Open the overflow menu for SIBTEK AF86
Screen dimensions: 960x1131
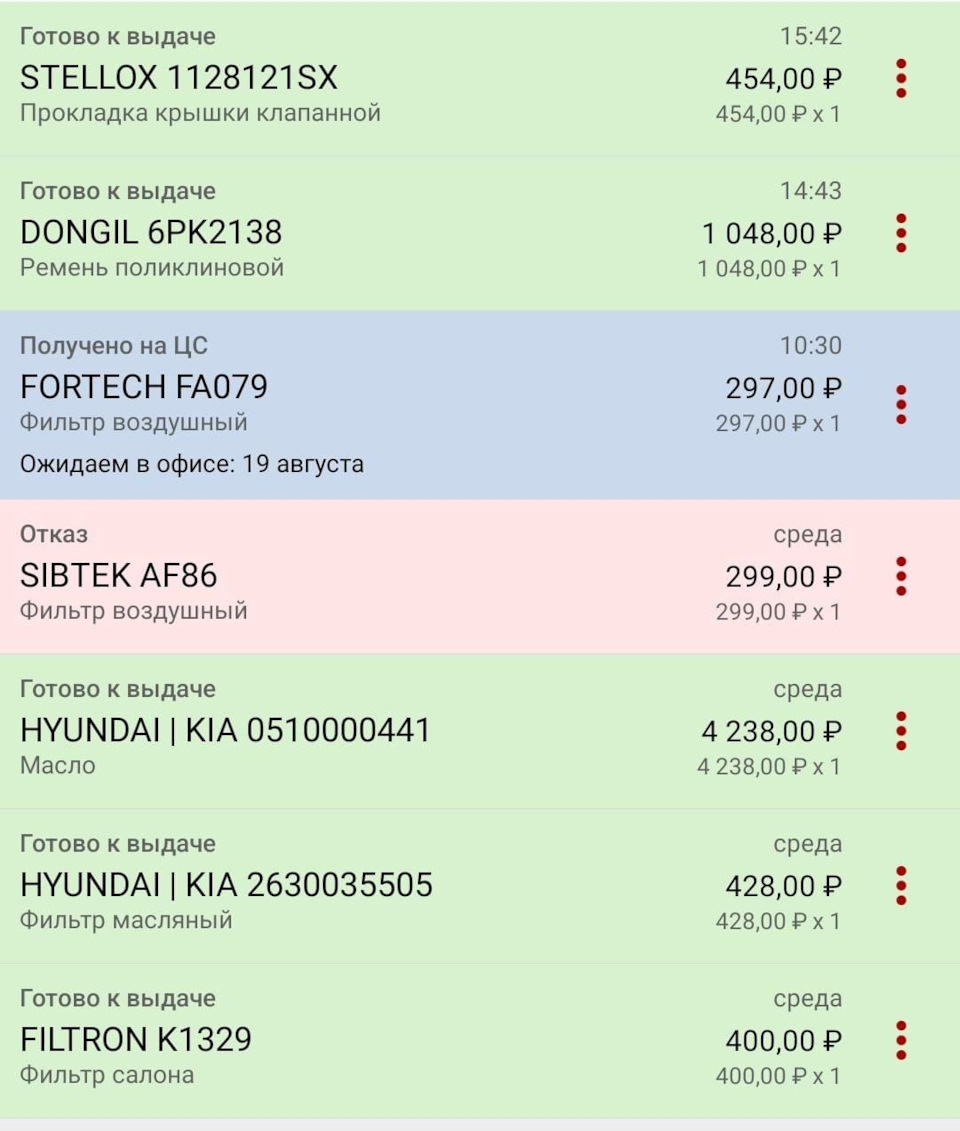[x=901, y=577]
